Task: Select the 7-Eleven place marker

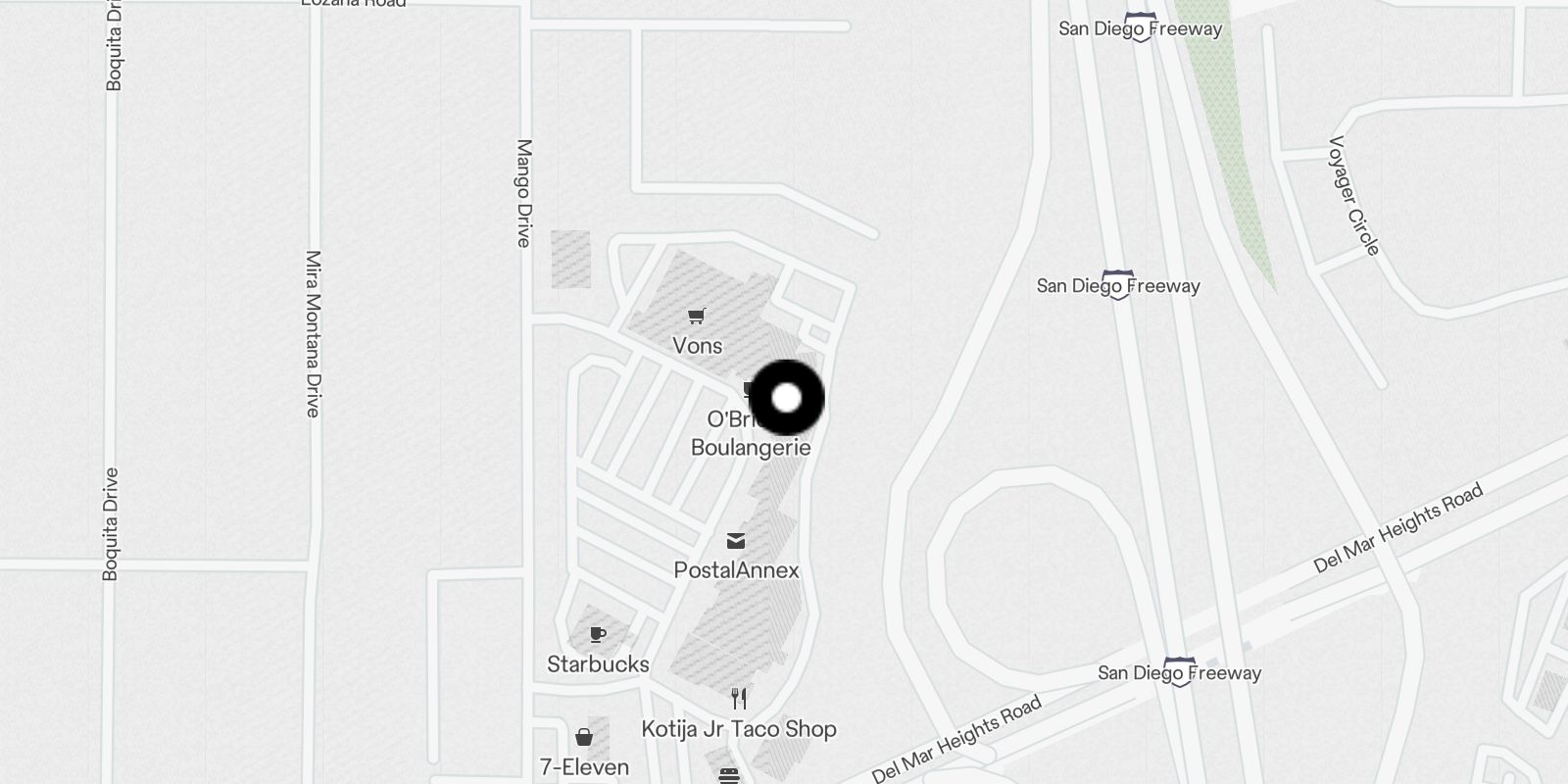Action: pos(584,738)
